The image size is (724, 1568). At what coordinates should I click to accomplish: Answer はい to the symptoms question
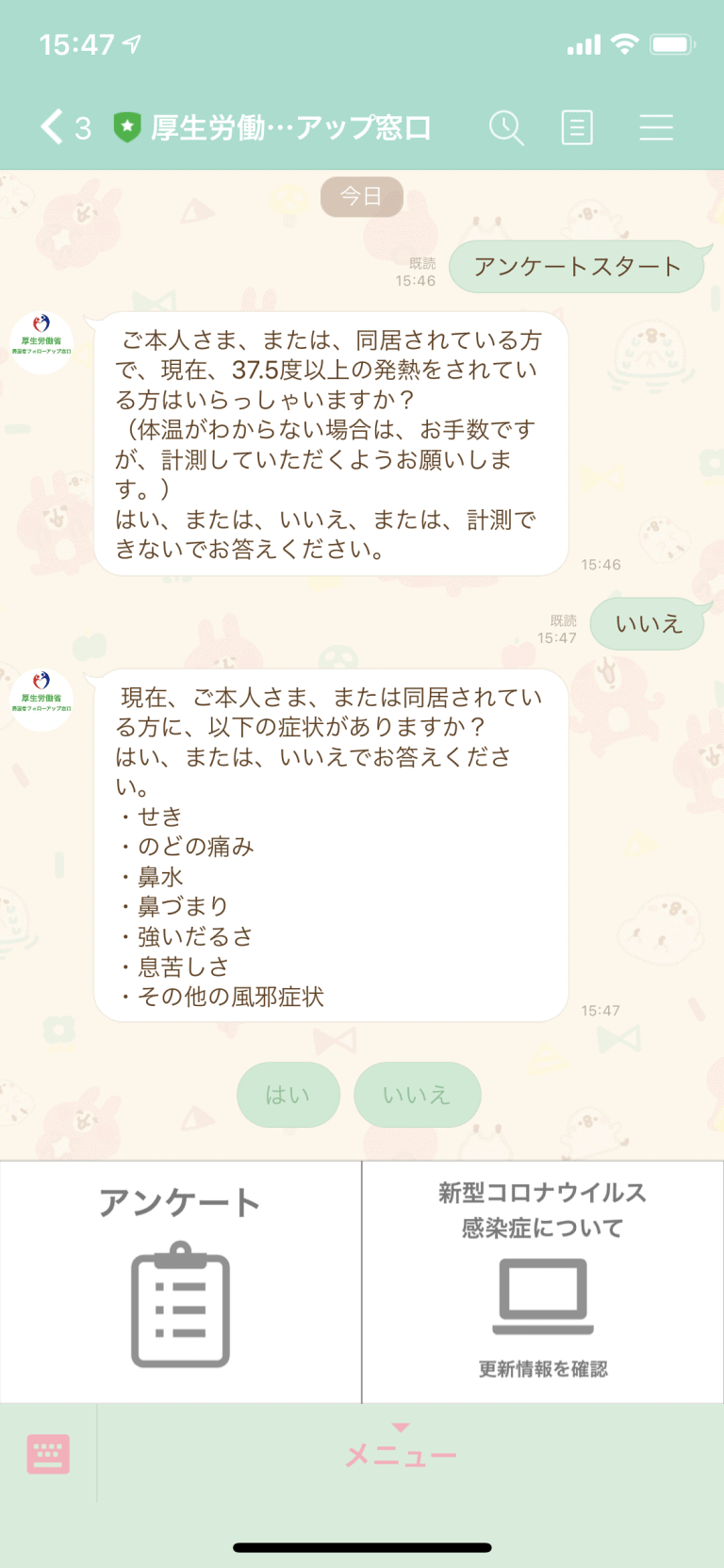click(288, 1095)
